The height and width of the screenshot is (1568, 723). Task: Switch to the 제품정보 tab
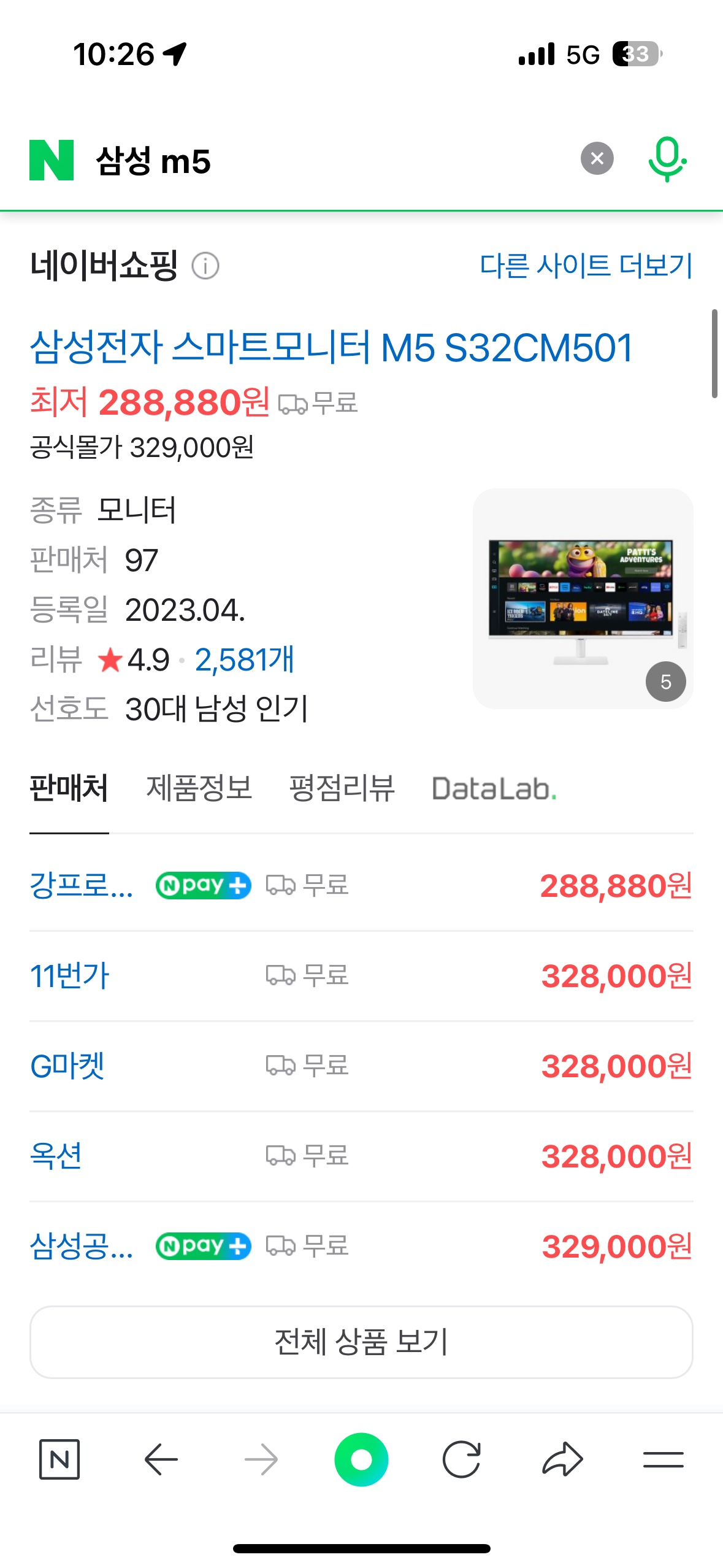[x=199, y=788]
